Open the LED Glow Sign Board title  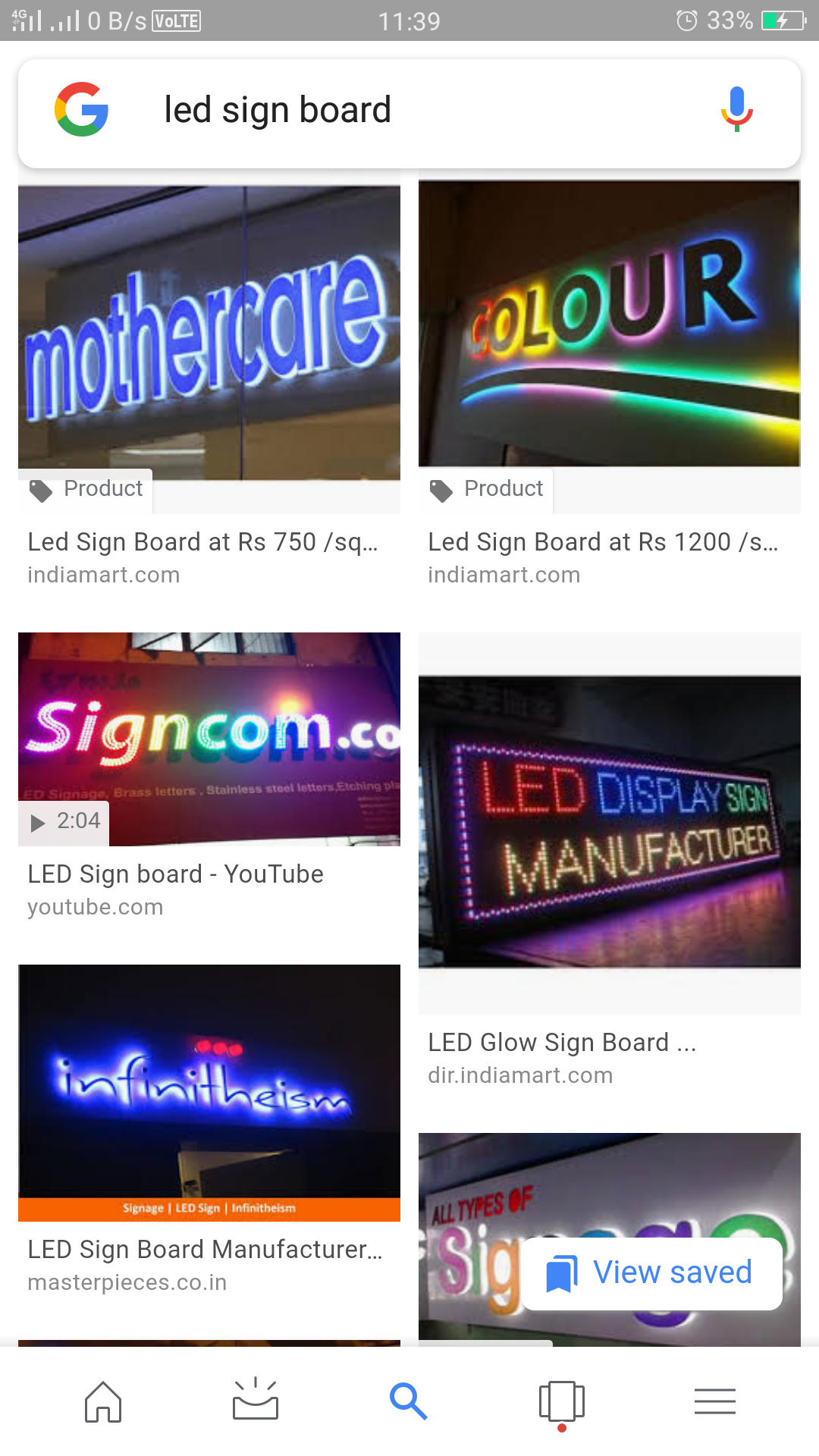(562, 1043)
